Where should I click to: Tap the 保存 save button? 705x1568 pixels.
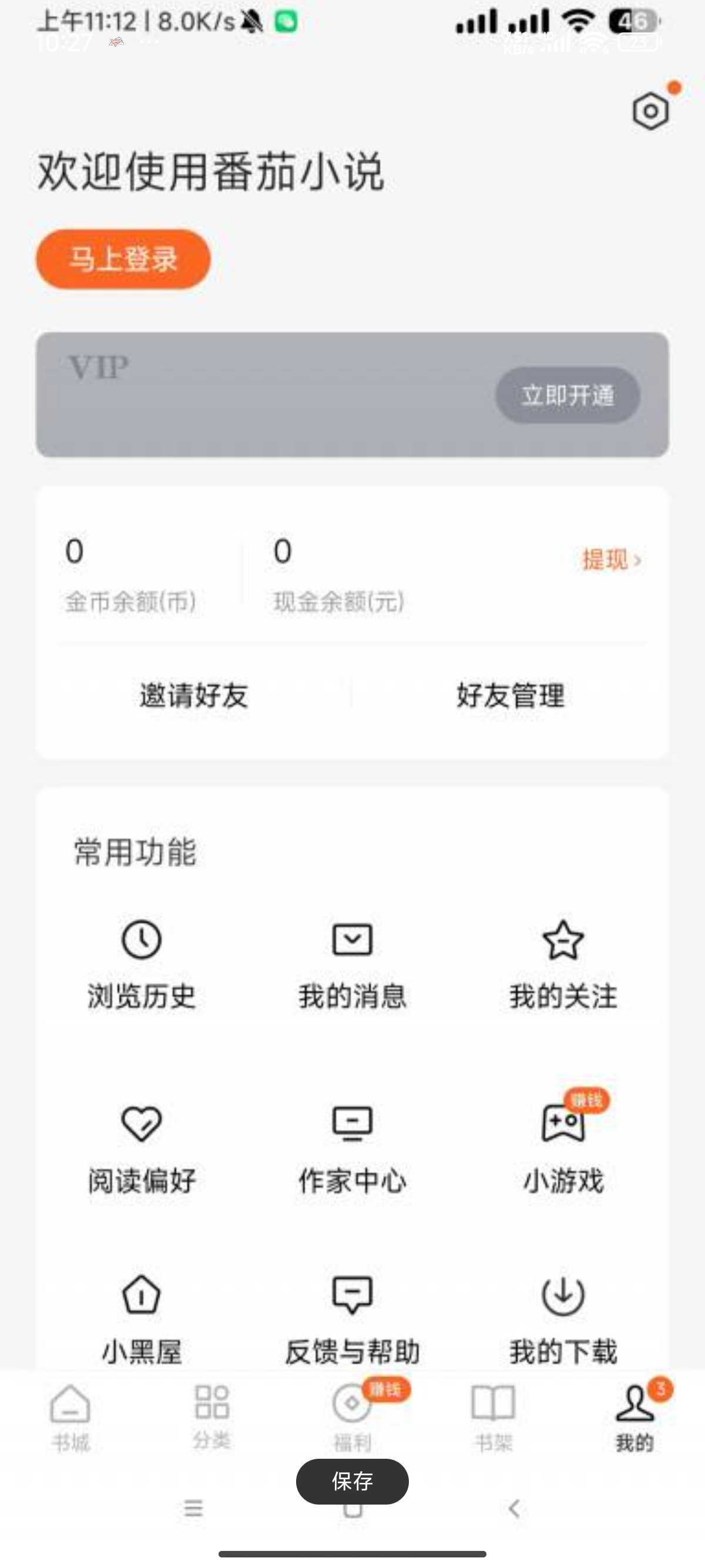tap(352, 1481)
